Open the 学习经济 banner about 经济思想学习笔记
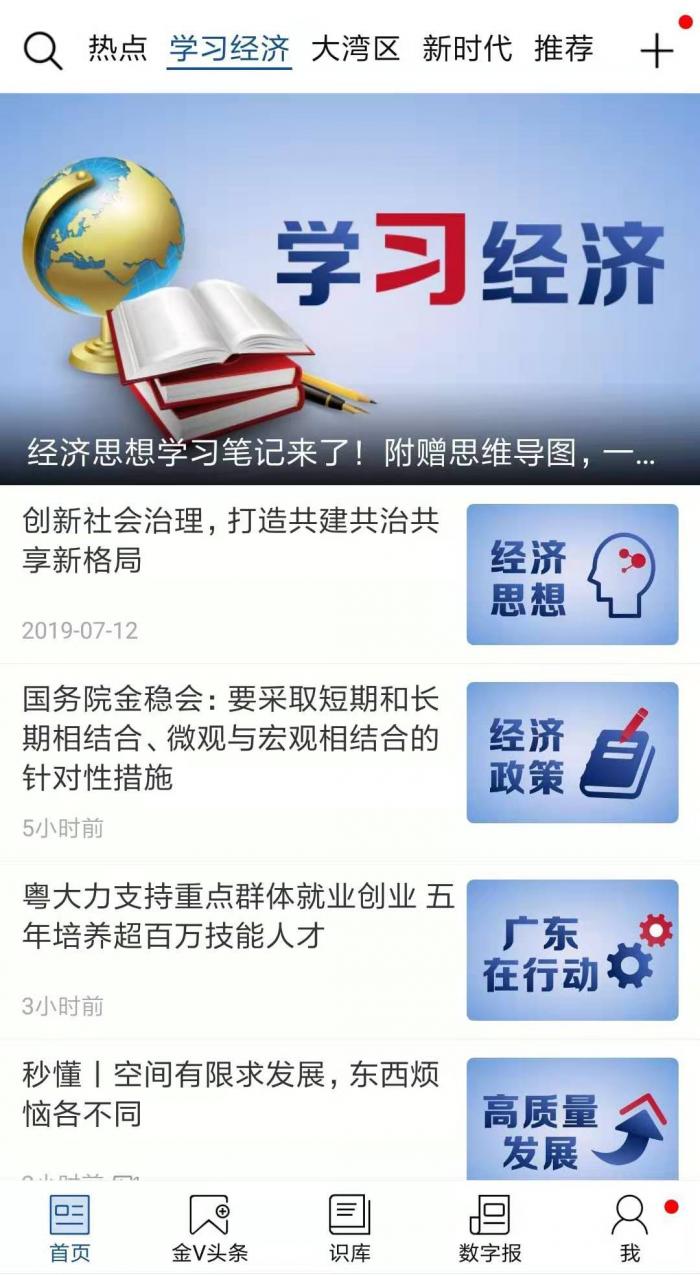 [350, 290]
